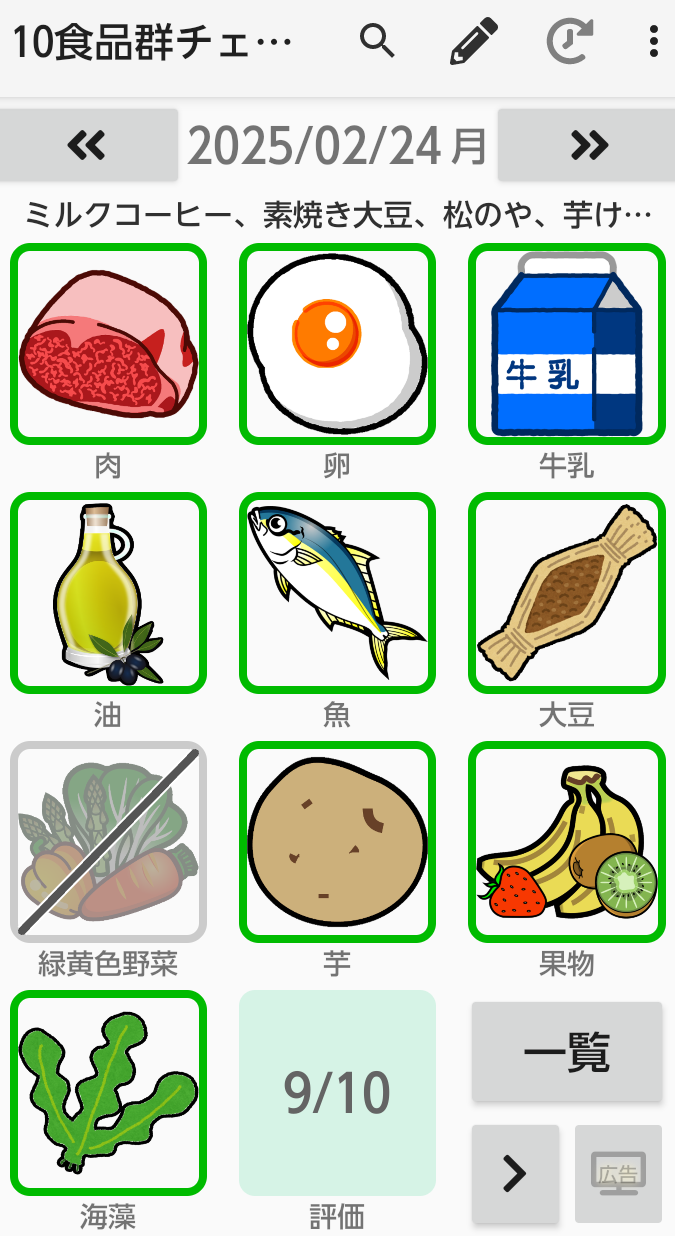675x1236 pixels.
Task: Tap the 広告 ad button
Action: point(618,1173)
